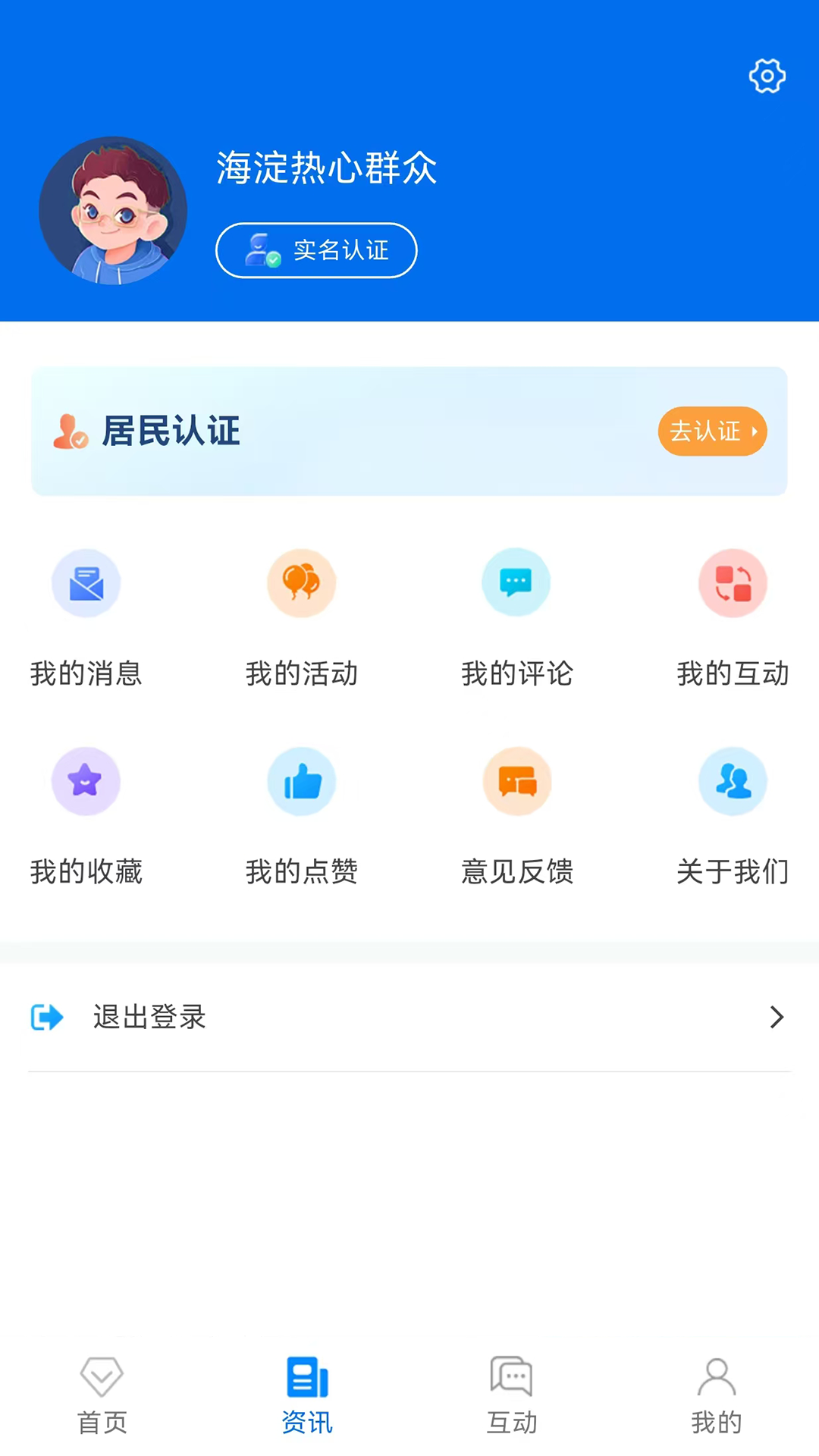Open 我的消息 (My Messages) icon

tap(86, 582)
